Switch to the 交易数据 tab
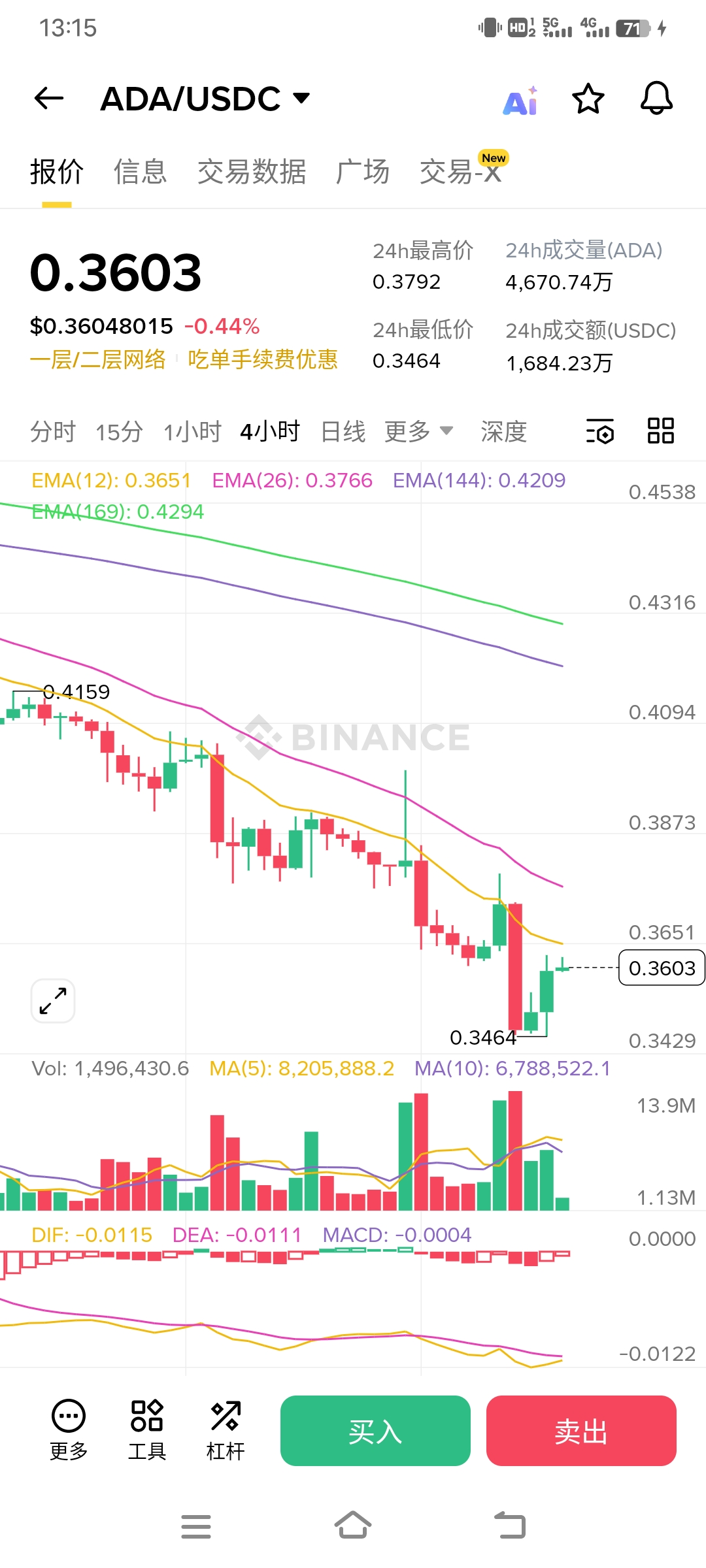The width and height of the screenshot is (706, 1568). pos(252,172)
